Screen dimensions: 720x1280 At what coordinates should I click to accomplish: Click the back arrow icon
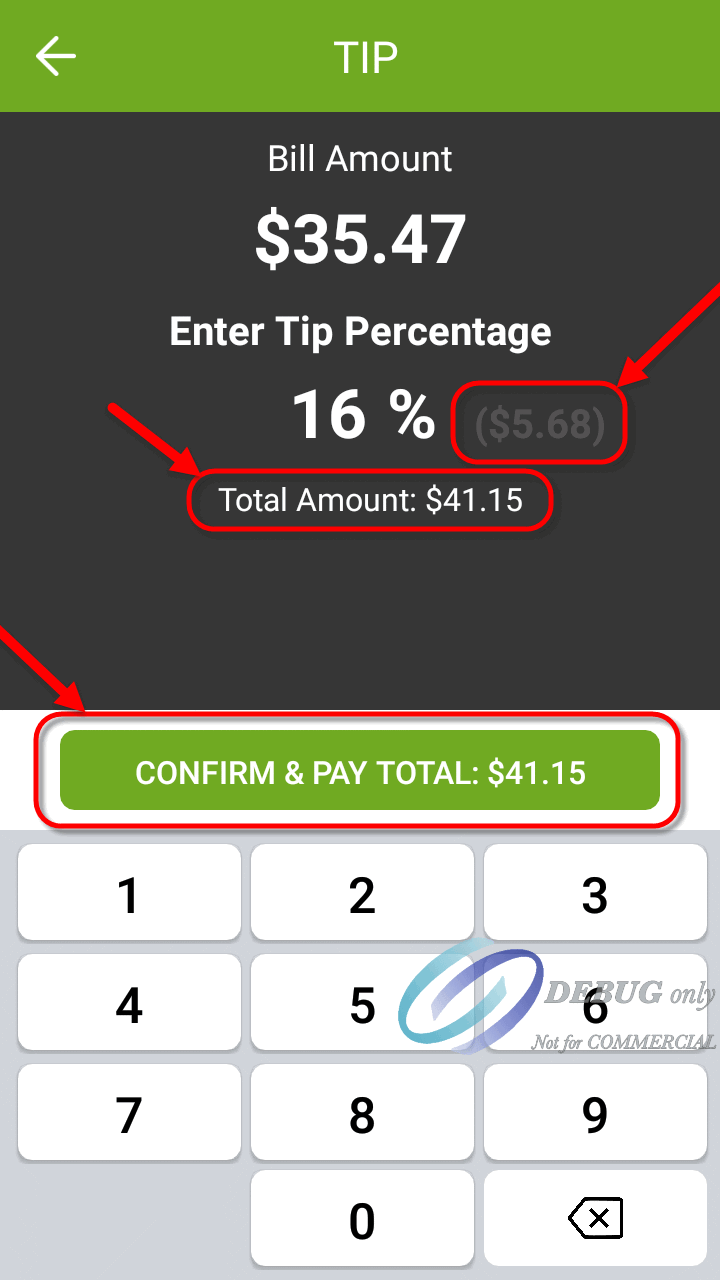coord(55,56)
